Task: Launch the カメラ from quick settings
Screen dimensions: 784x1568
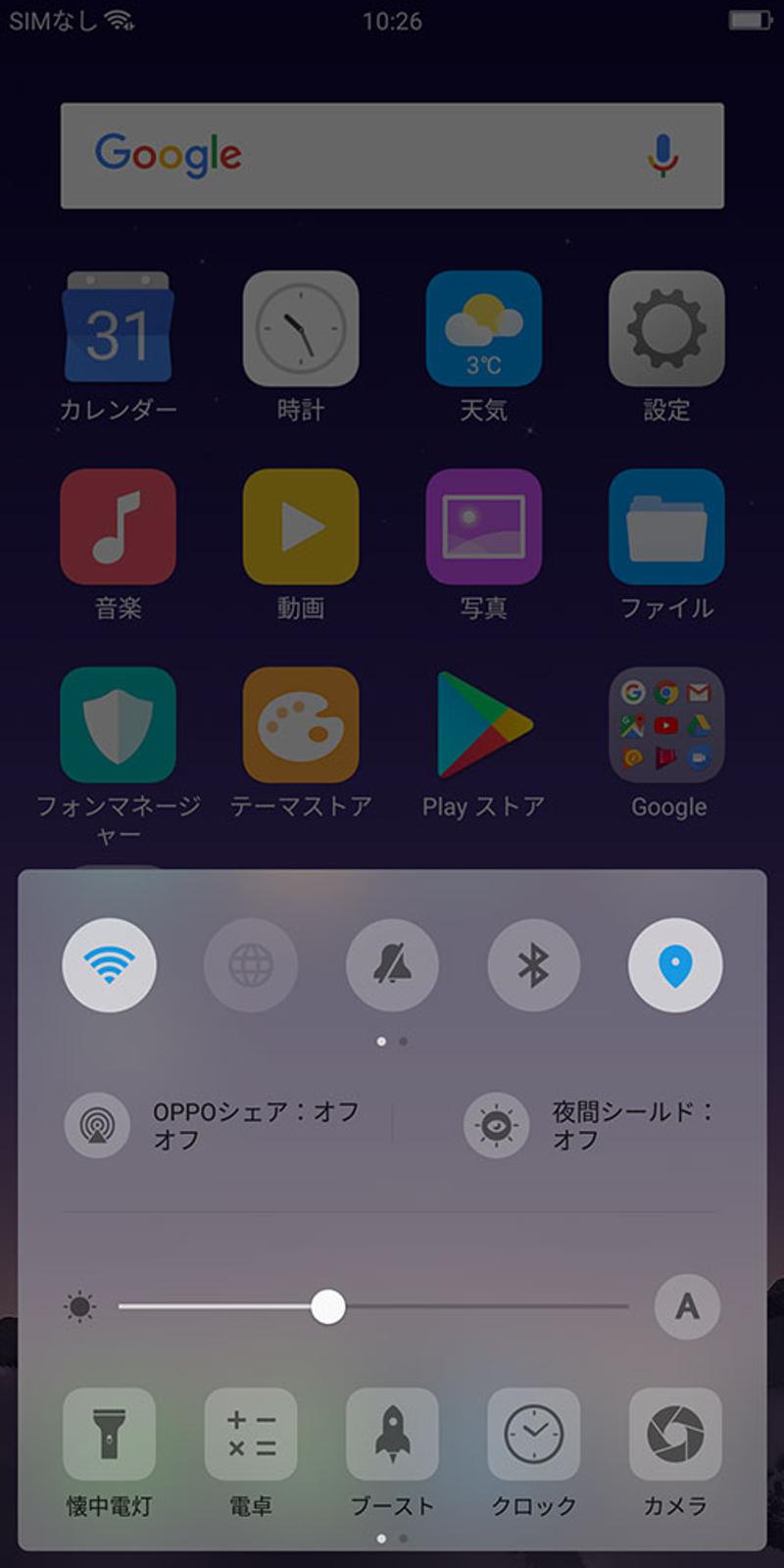Action: (x=674, y=1434)
